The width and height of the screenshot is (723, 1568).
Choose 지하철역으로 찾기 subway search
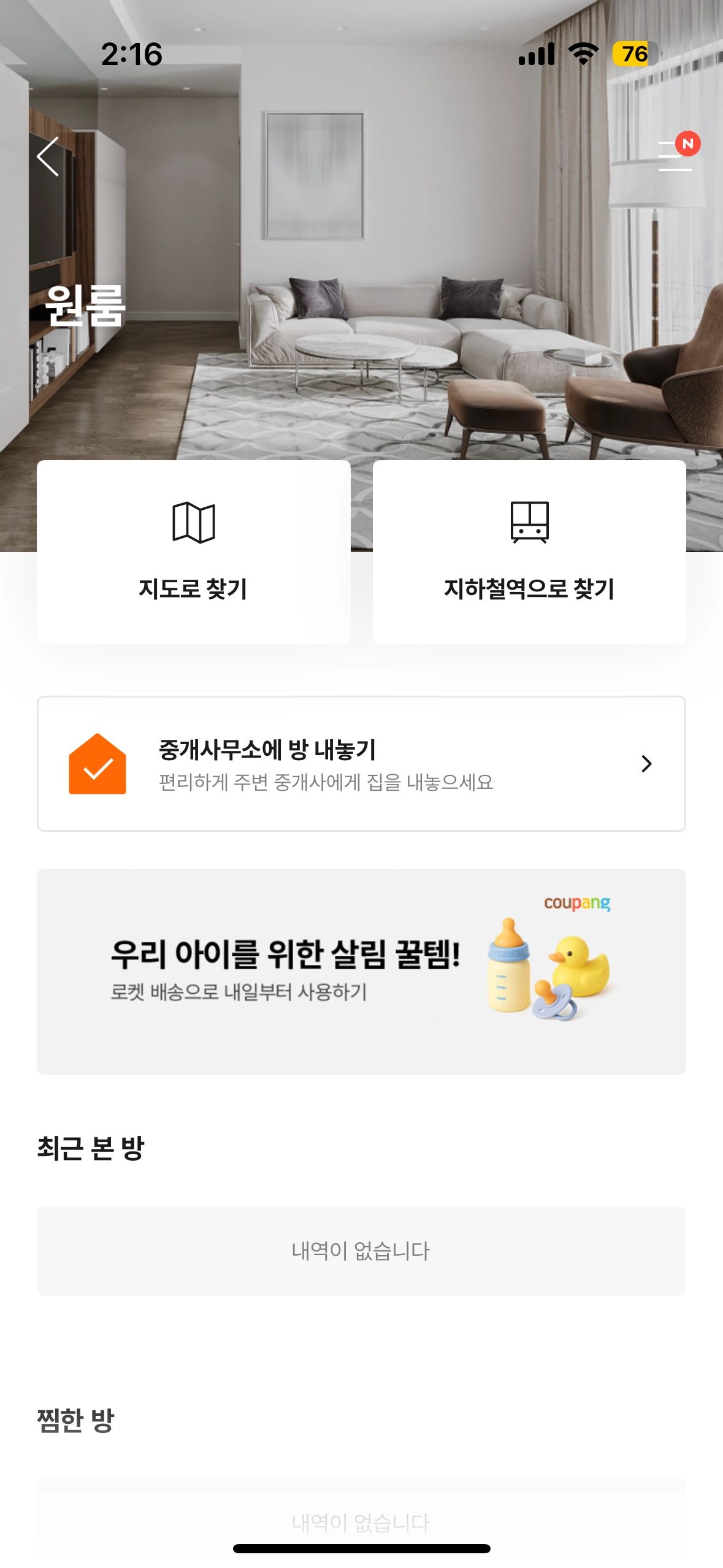[529, 551]
